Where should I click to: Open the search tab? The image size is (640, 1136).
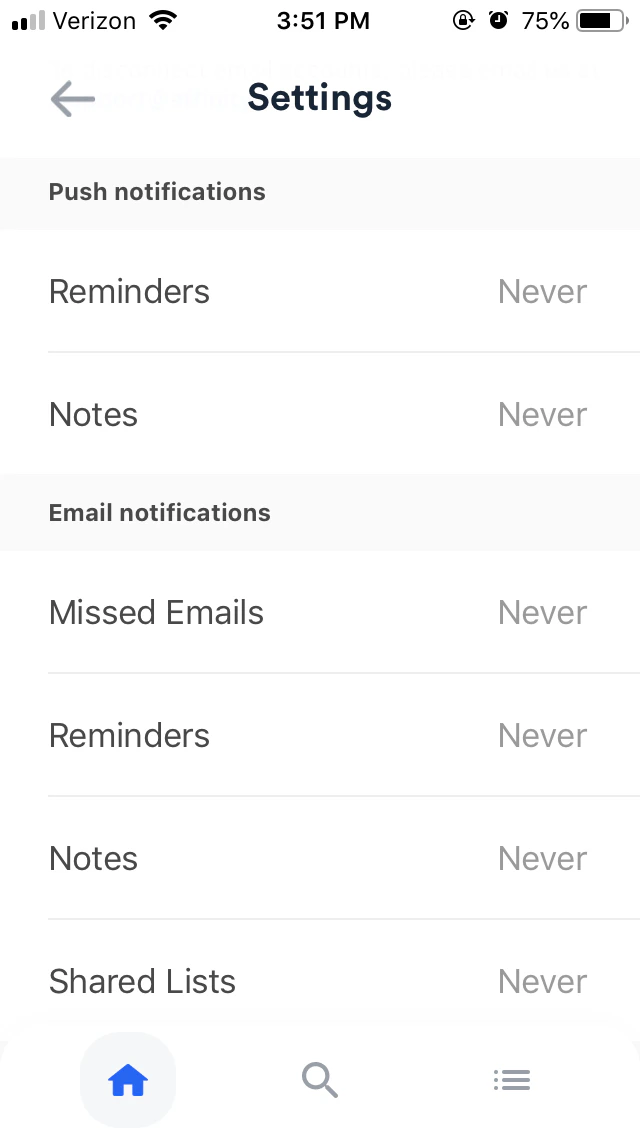click(x=320, y=1080)
